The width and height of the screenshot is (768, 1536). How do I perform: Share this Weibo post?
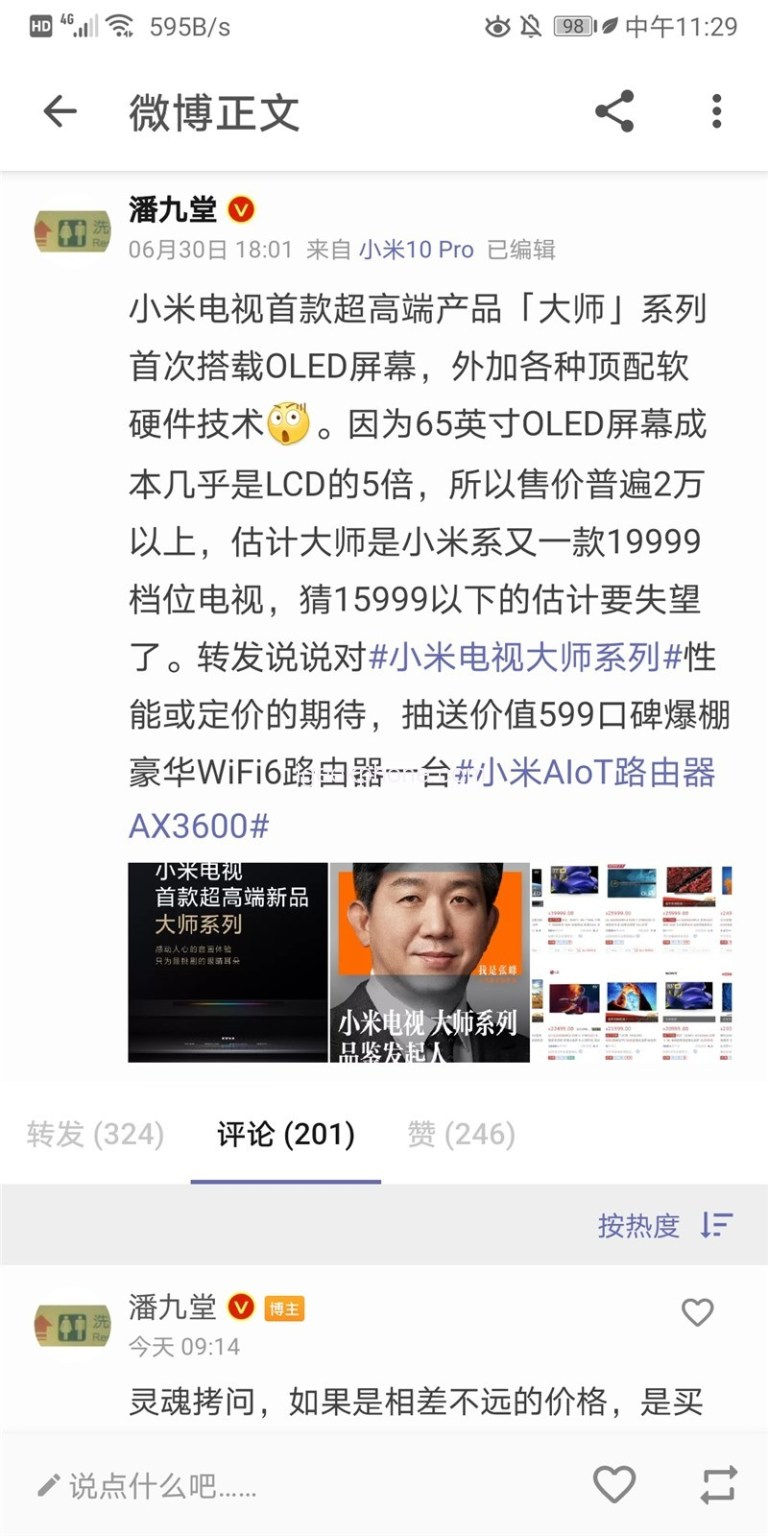(x=614, y=111)
